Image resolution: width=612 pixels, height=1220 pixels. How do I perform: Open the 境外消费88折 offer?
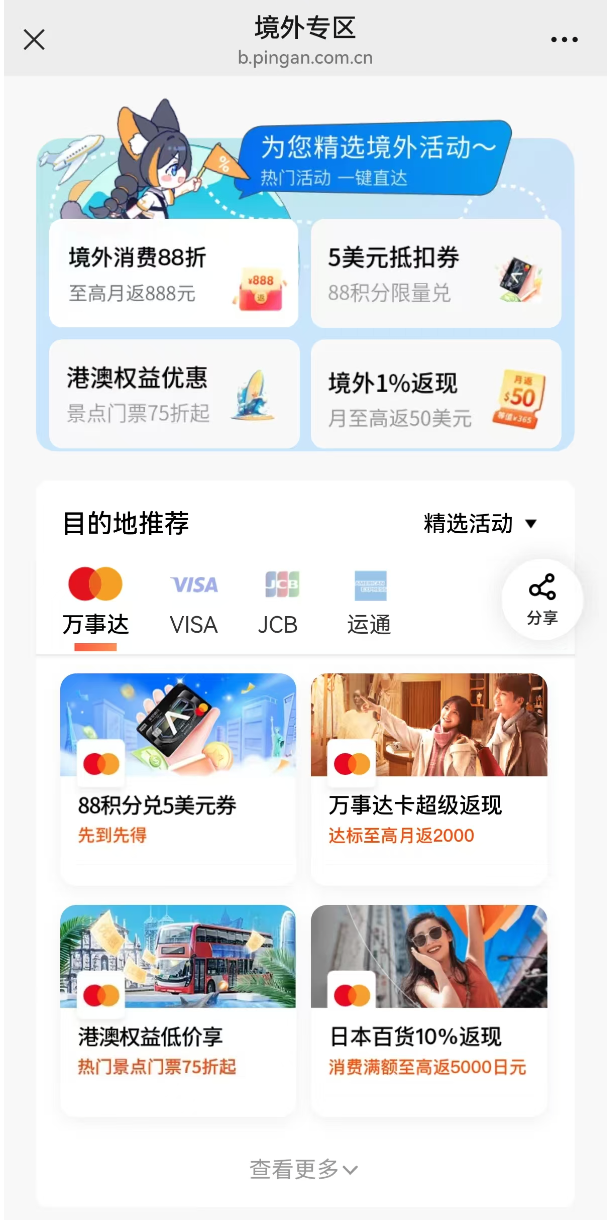tap(173, 273)
